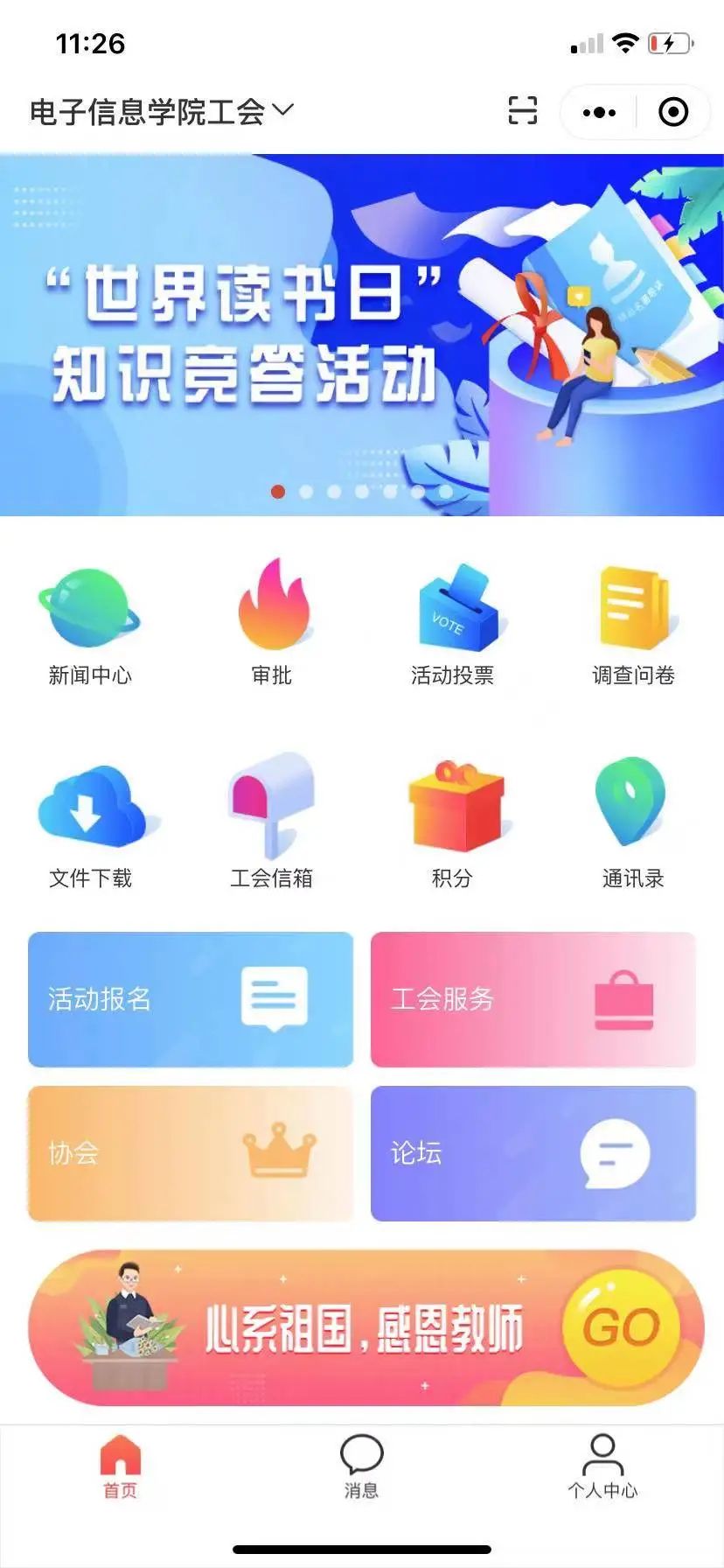This screenshot has width=724, height=1568.
Task: Select the second carousel indicator dot
Action: pos(304,492)
